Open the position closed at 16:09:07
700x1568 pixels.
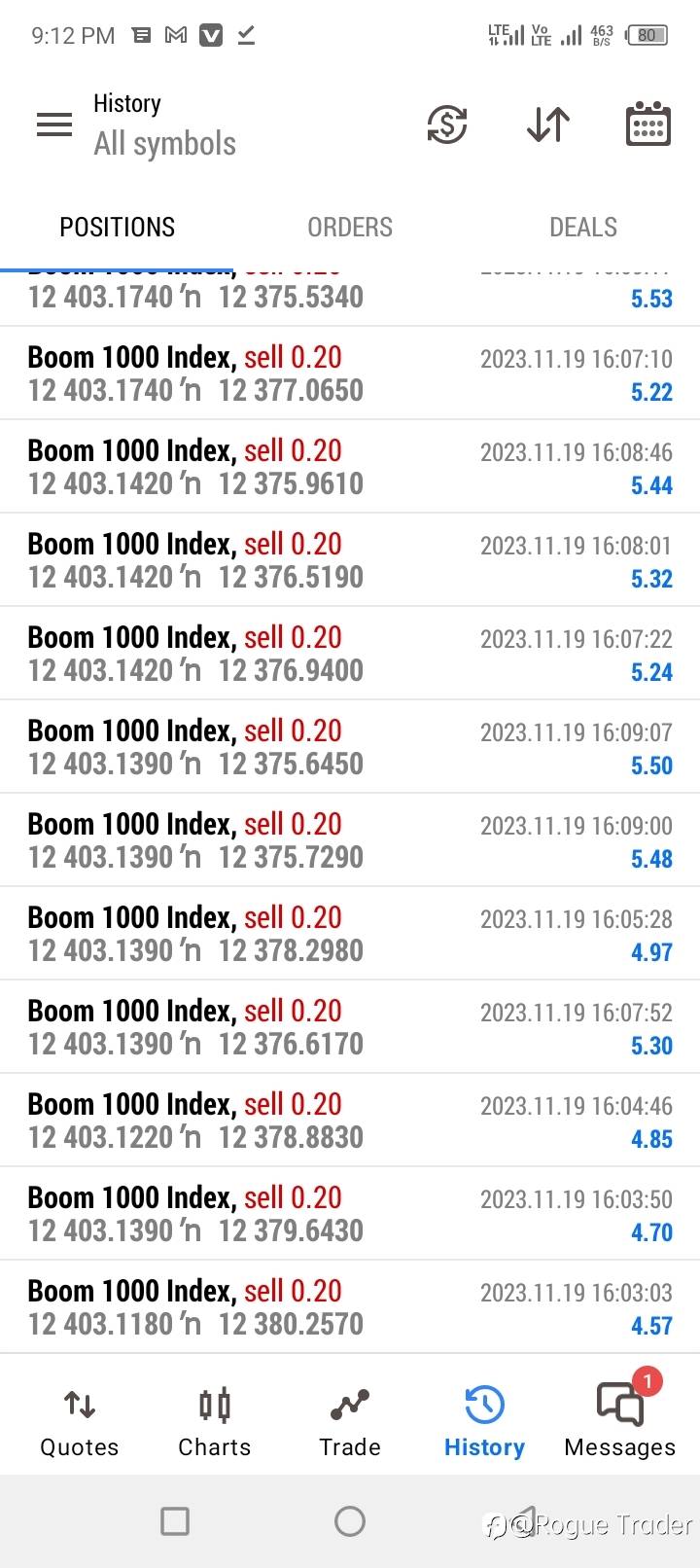point(350,747)
